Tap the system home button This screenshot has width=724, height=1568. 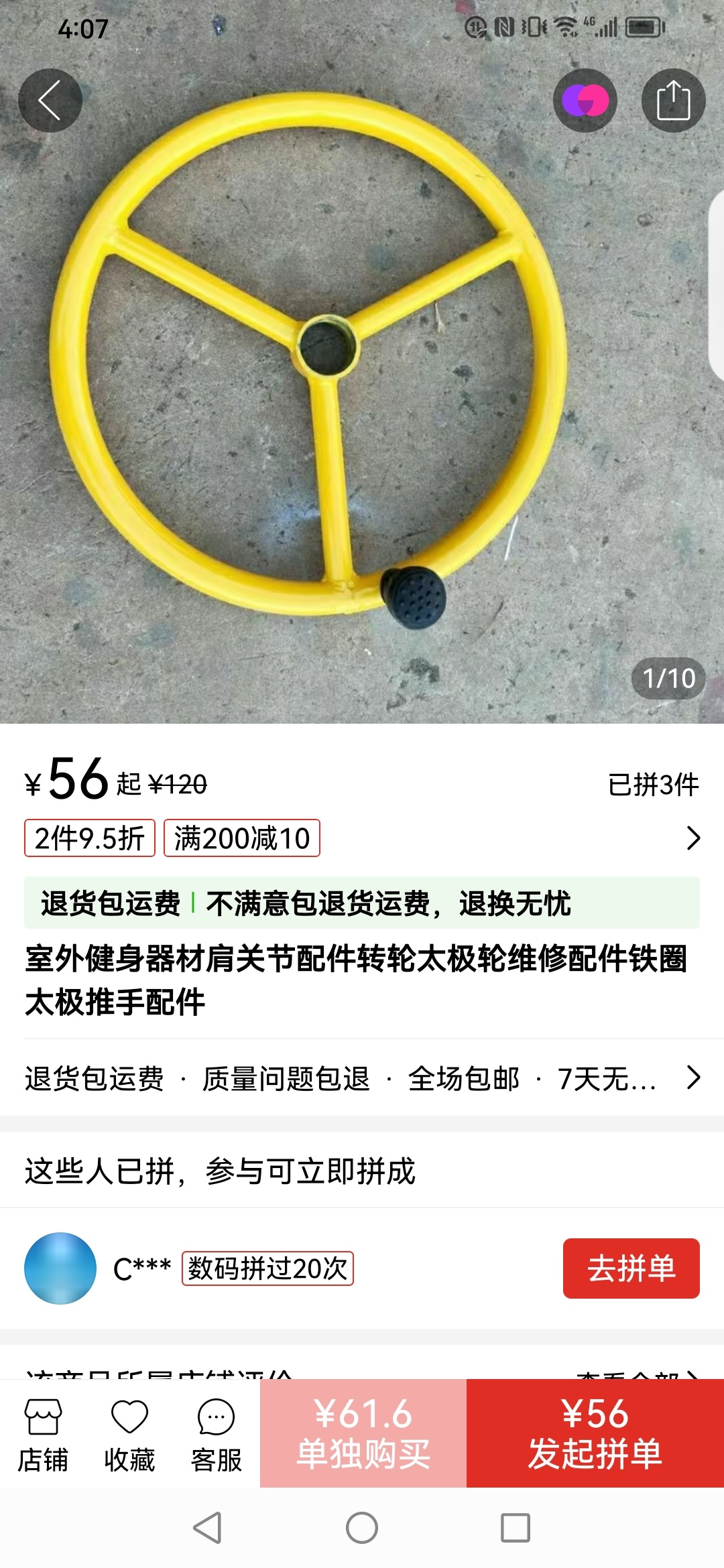[x=362, y=1528]
